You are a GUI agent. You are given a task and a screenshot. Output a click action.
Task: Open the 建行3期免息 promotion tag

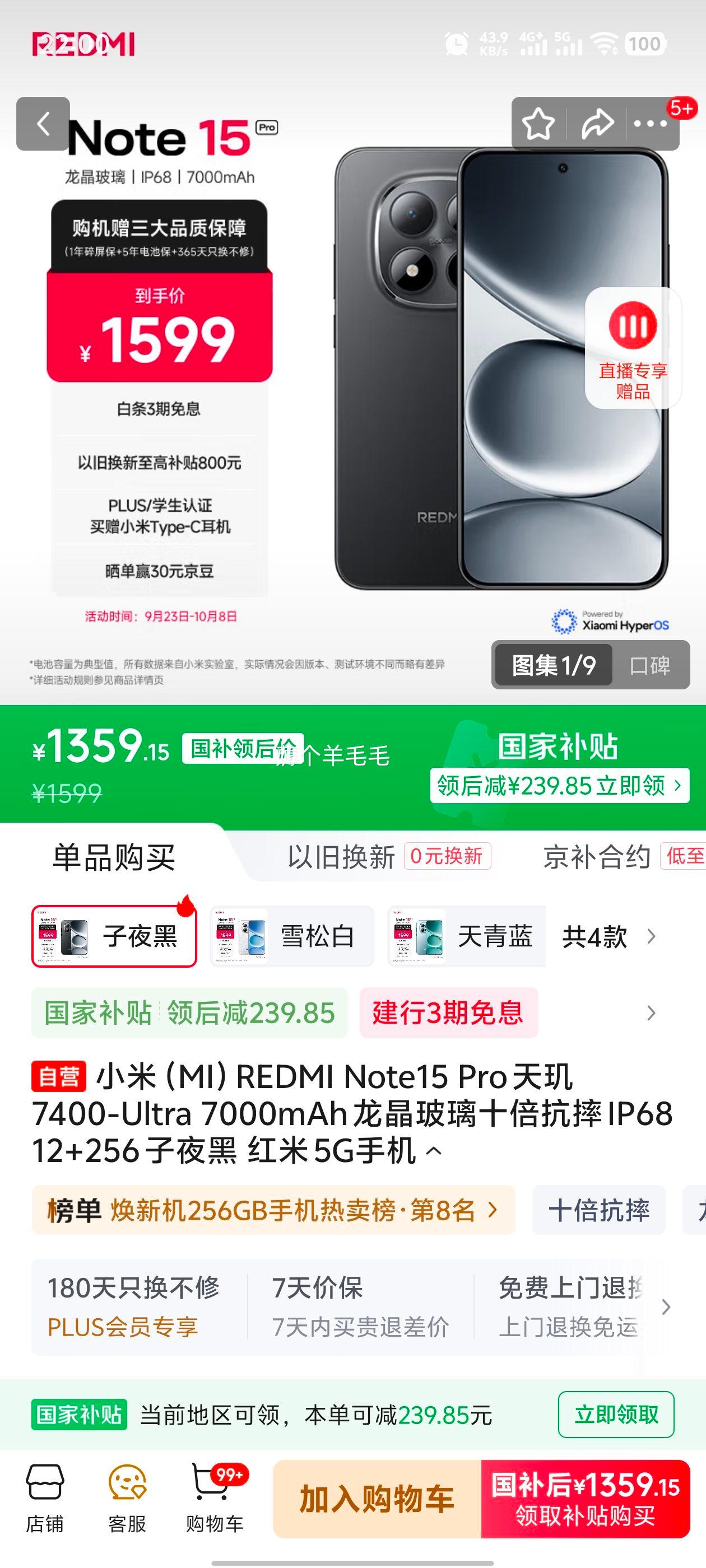point(448,1013)
